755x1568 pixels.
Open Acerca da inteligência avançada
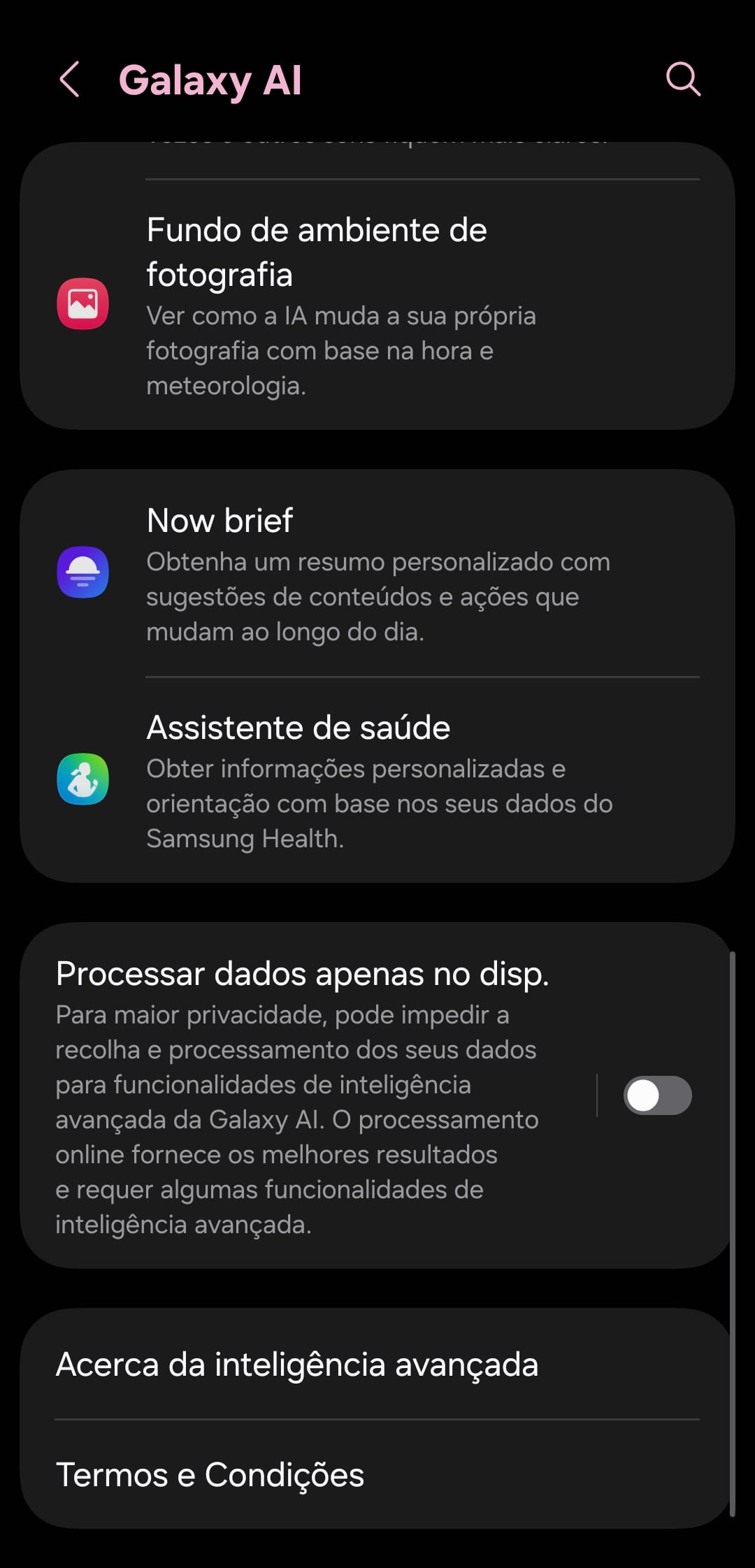[x=377, y=1365]
